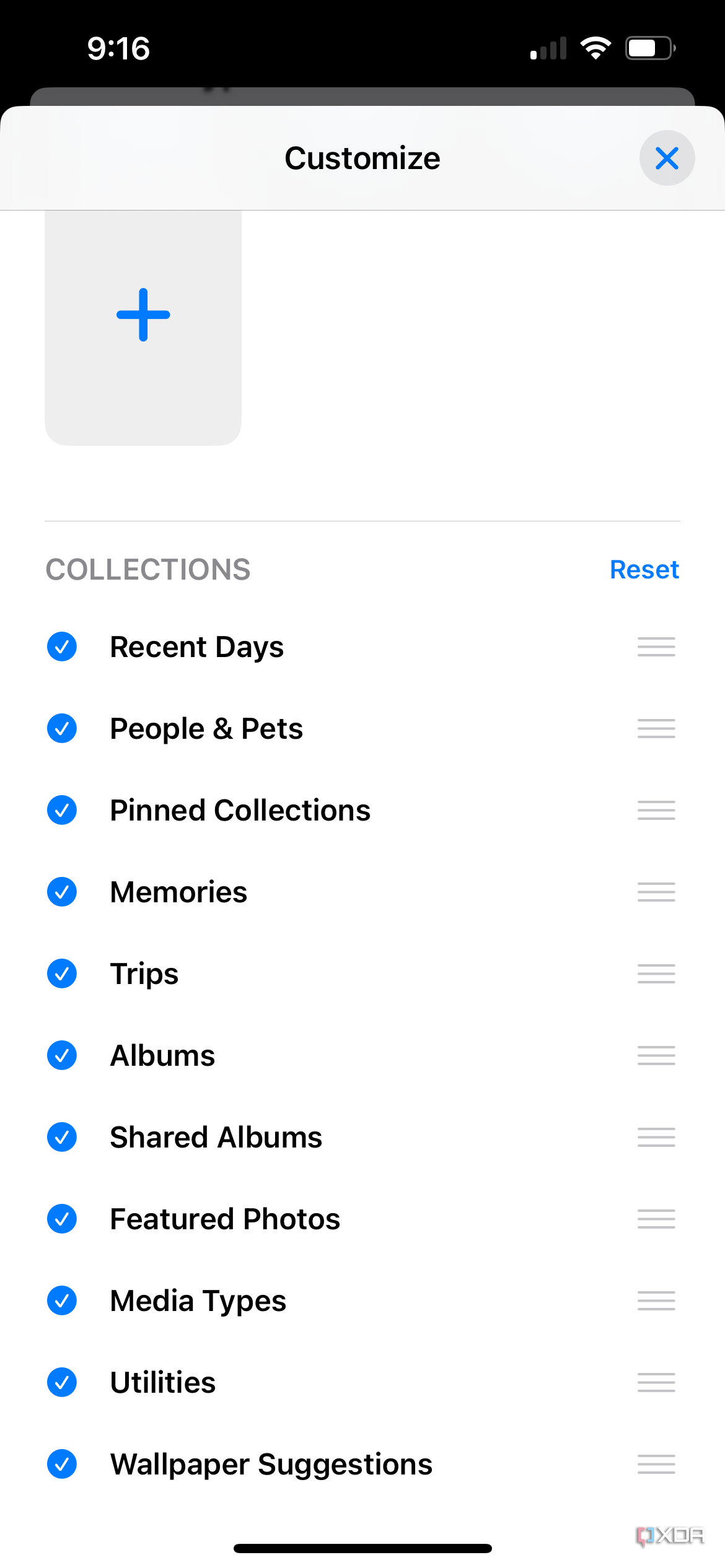Click the reorder handle next to Memories
The width and height of the screenshot is (725, 1568).
[x=656, y=892]
